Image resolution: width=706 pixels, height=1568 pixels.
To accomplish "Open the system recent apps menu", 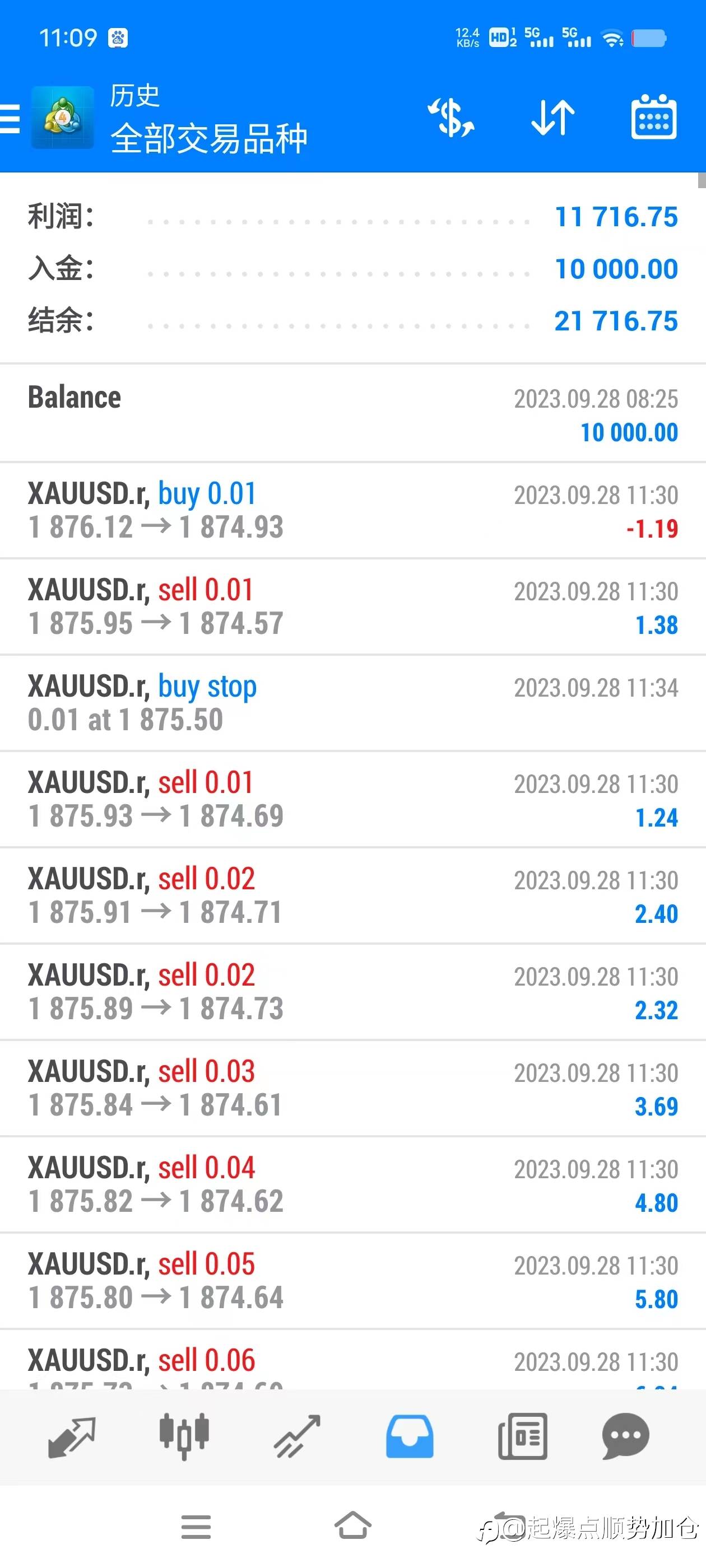I will pos(196,1526).
